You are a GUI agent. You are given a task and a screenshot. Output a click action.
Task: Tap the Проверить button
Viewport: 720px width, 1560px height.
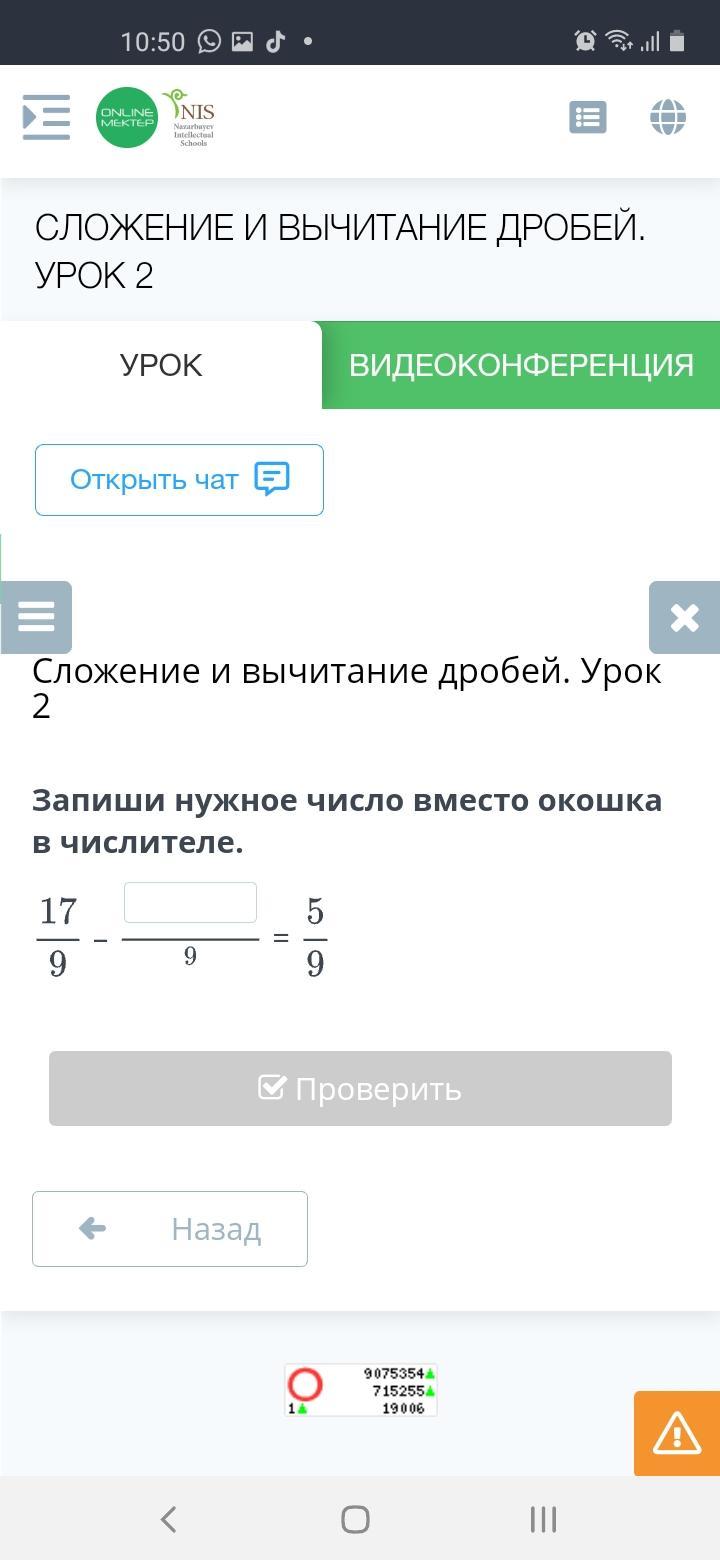click(360, 1088)
